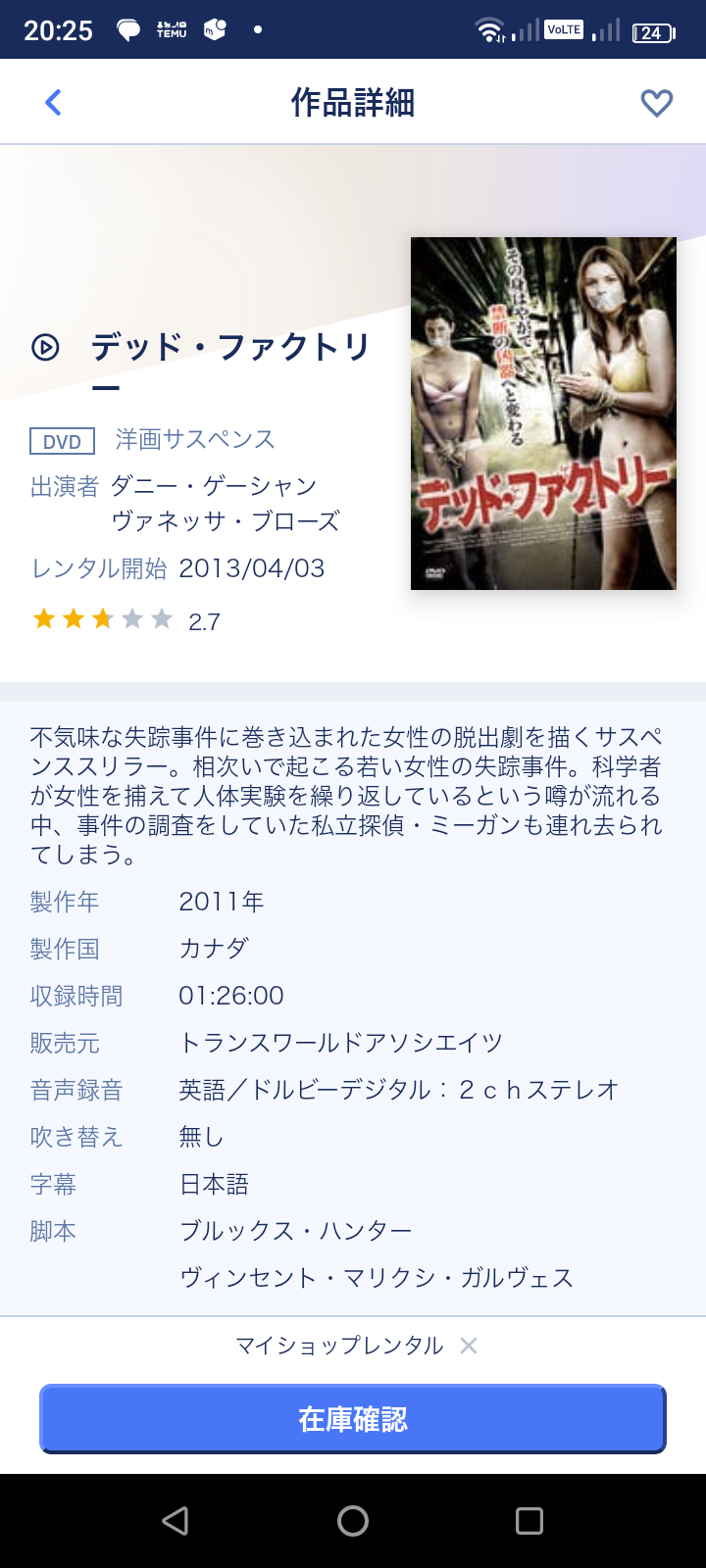Go to the Android home screen
The width and height of the screenshot is (706, 1568).
point(353,1521)
